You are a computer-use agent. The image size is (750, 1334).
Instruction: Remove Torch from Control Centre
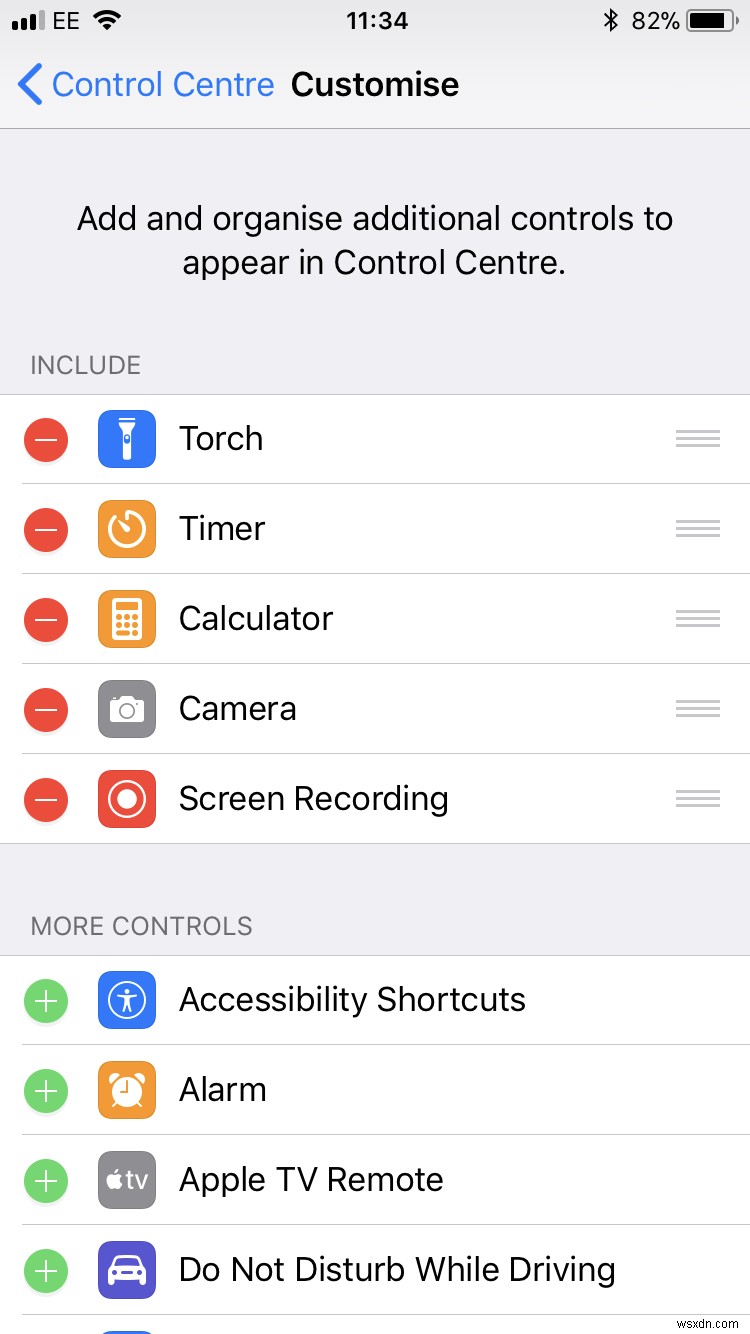tap(46, 438)
